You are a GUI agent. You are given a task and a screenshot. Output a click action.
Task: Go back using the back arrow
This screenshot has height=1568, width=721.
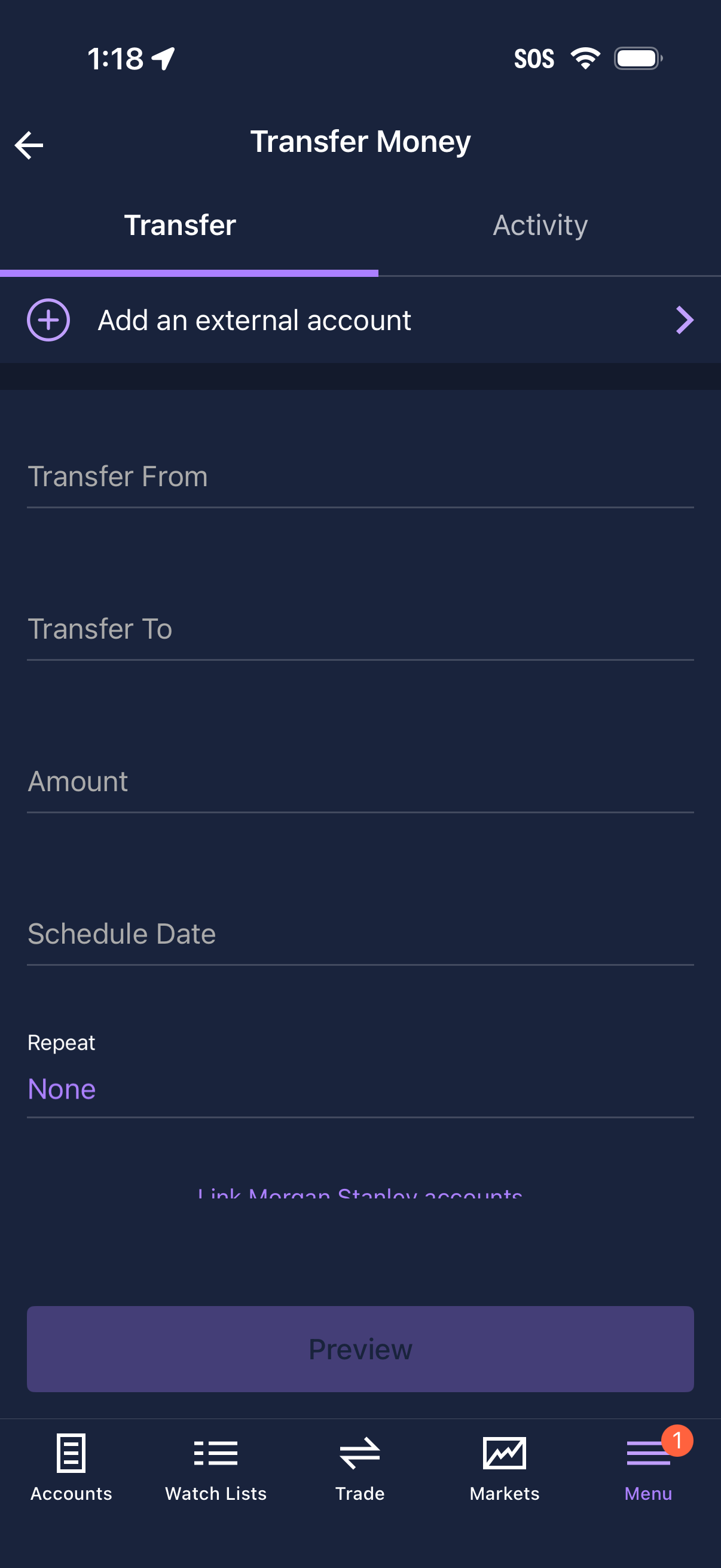pos(29,144)
